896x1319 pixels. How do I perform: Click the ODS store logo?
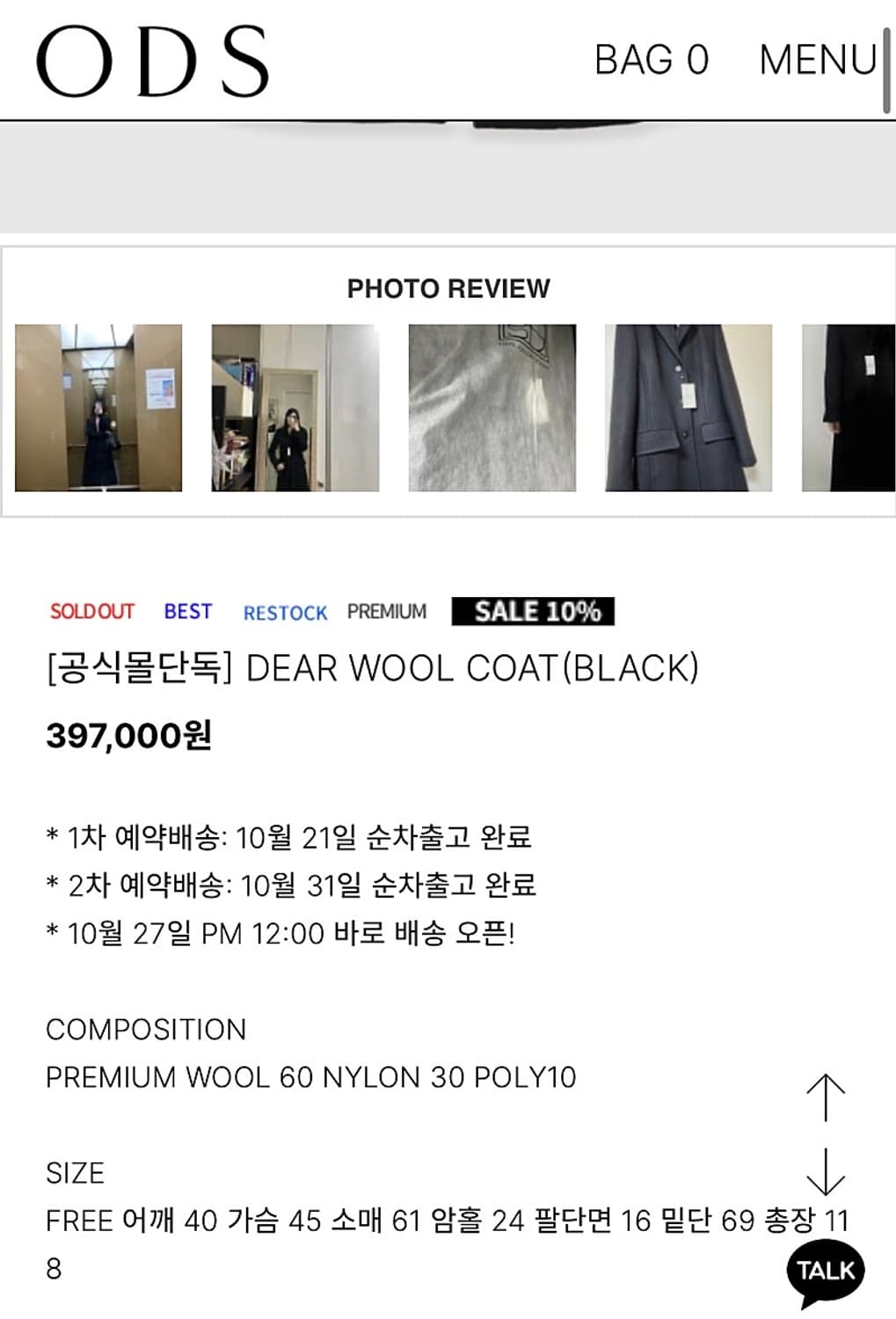151,63
